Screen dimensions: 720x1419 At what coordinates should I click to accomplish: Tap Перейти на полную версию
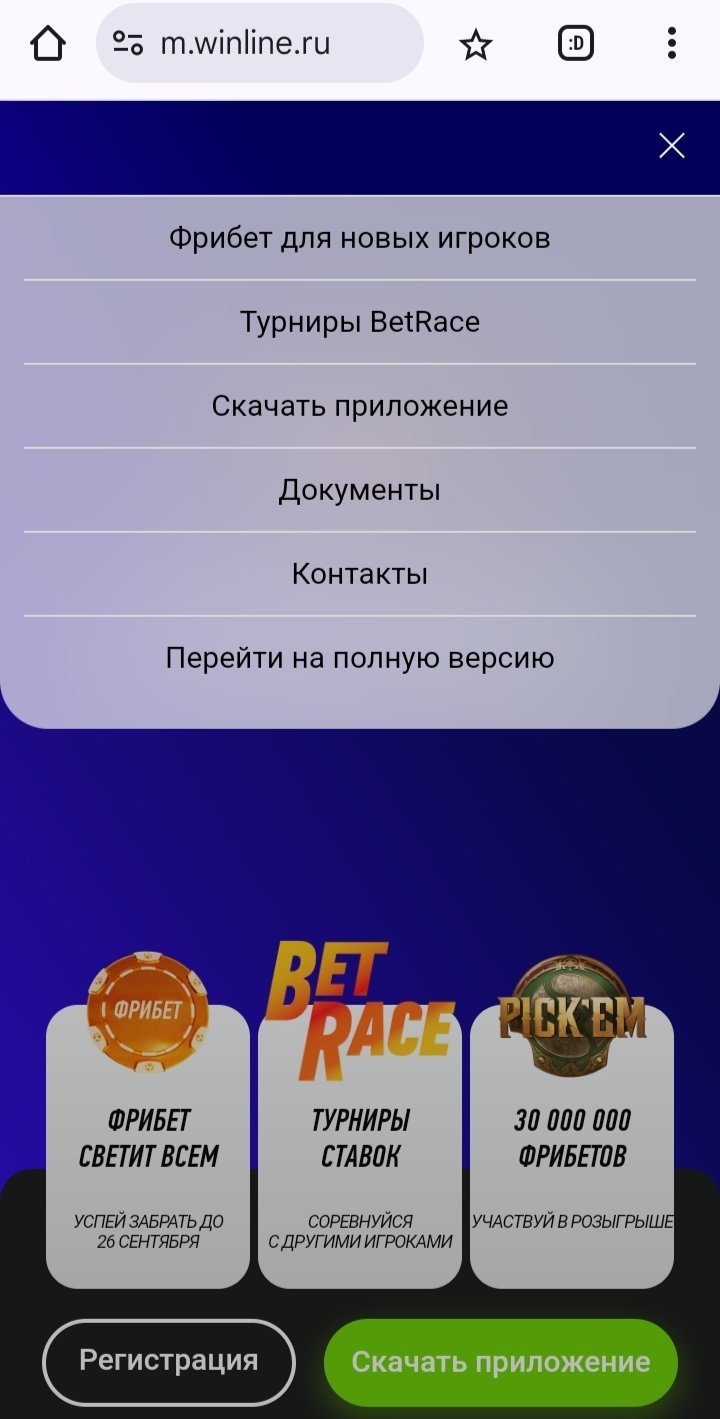[359, 658]
